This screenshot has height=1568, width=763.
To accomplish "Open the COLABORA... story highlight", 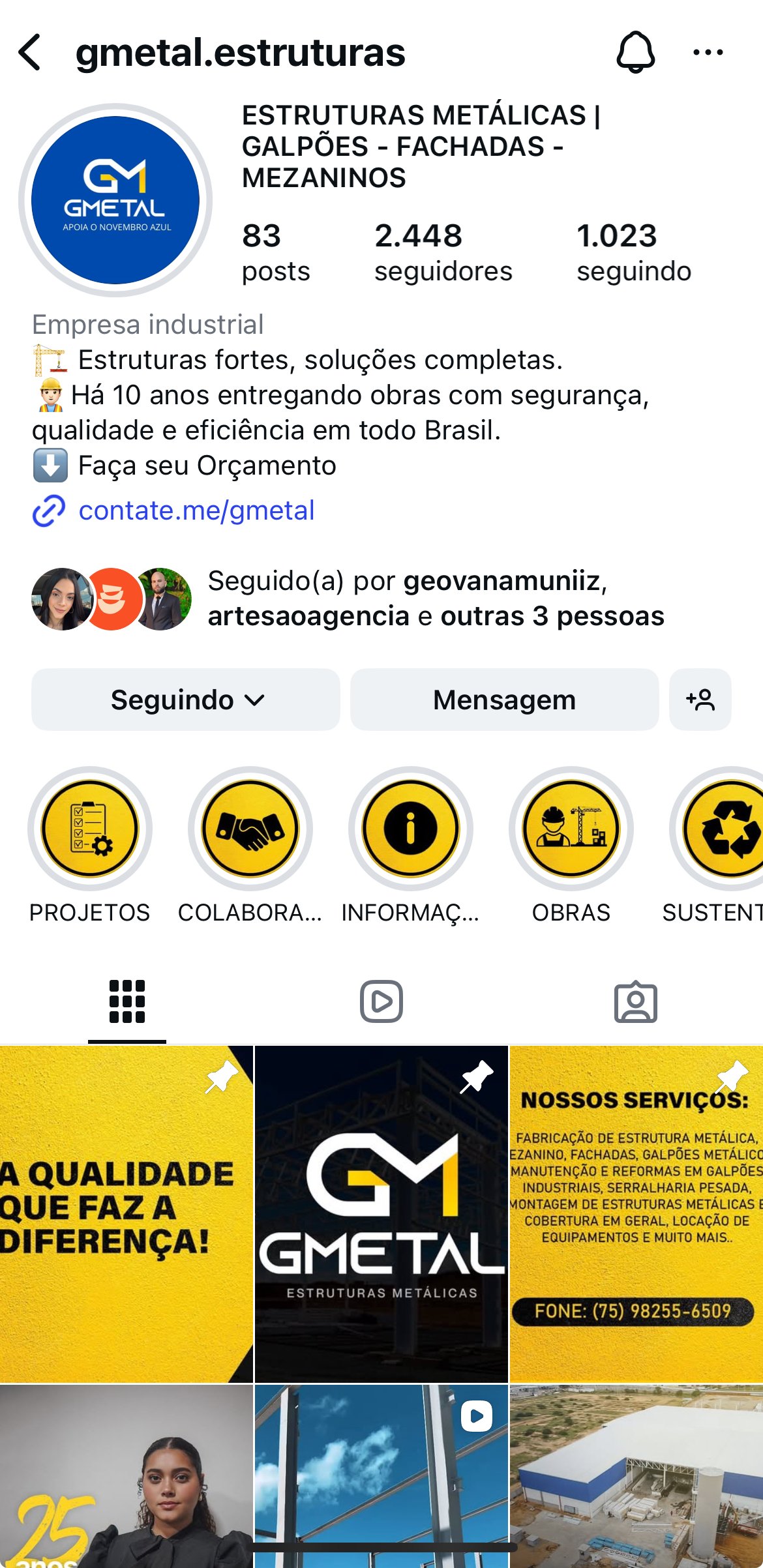I will [x=250, y=828].
